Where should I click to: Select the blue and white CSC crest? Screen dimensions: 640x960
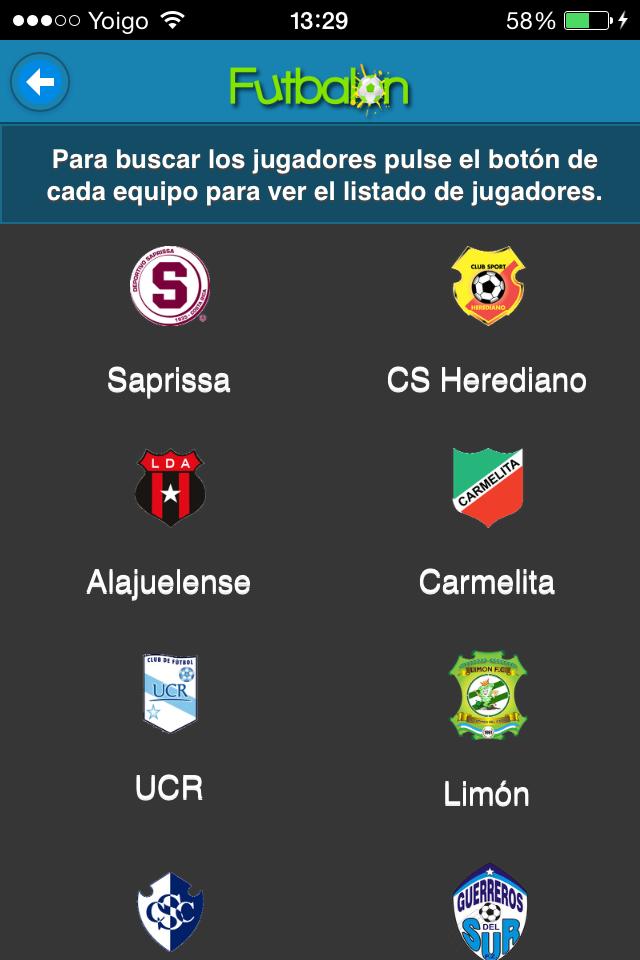pyautogui.click(x=170, y=912)
